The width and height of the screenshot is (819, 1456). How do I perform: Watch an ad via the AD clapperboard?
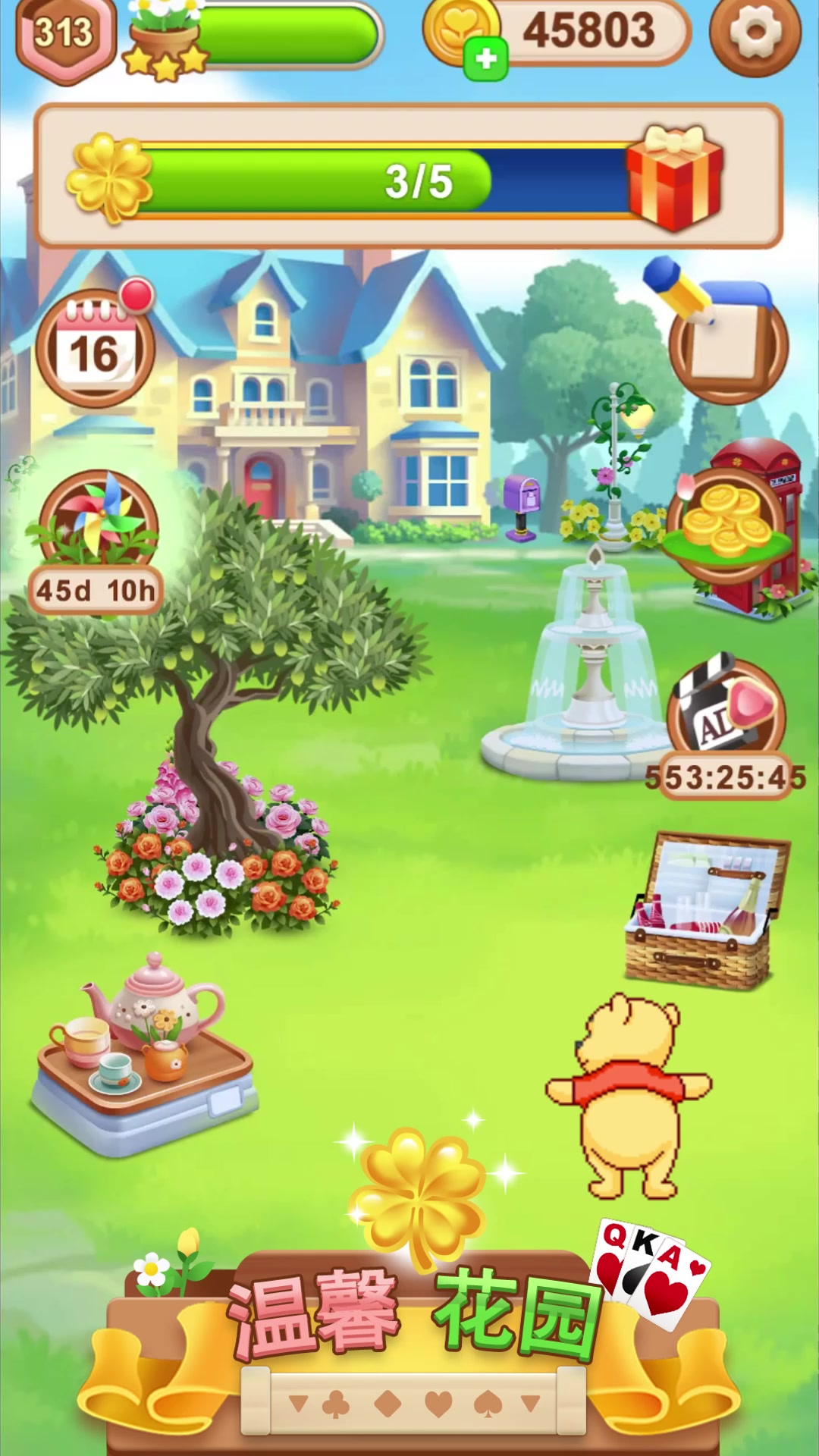[726, 726]
